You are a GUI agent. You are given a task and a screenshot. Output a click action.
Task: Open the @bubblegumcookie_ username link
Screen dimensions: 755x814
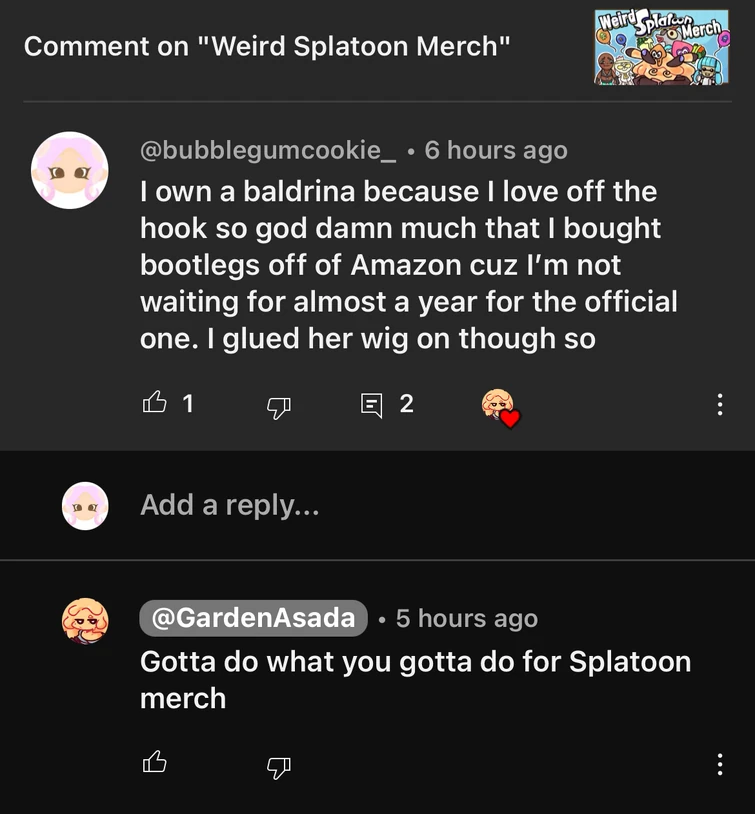[x=267, y=151]
